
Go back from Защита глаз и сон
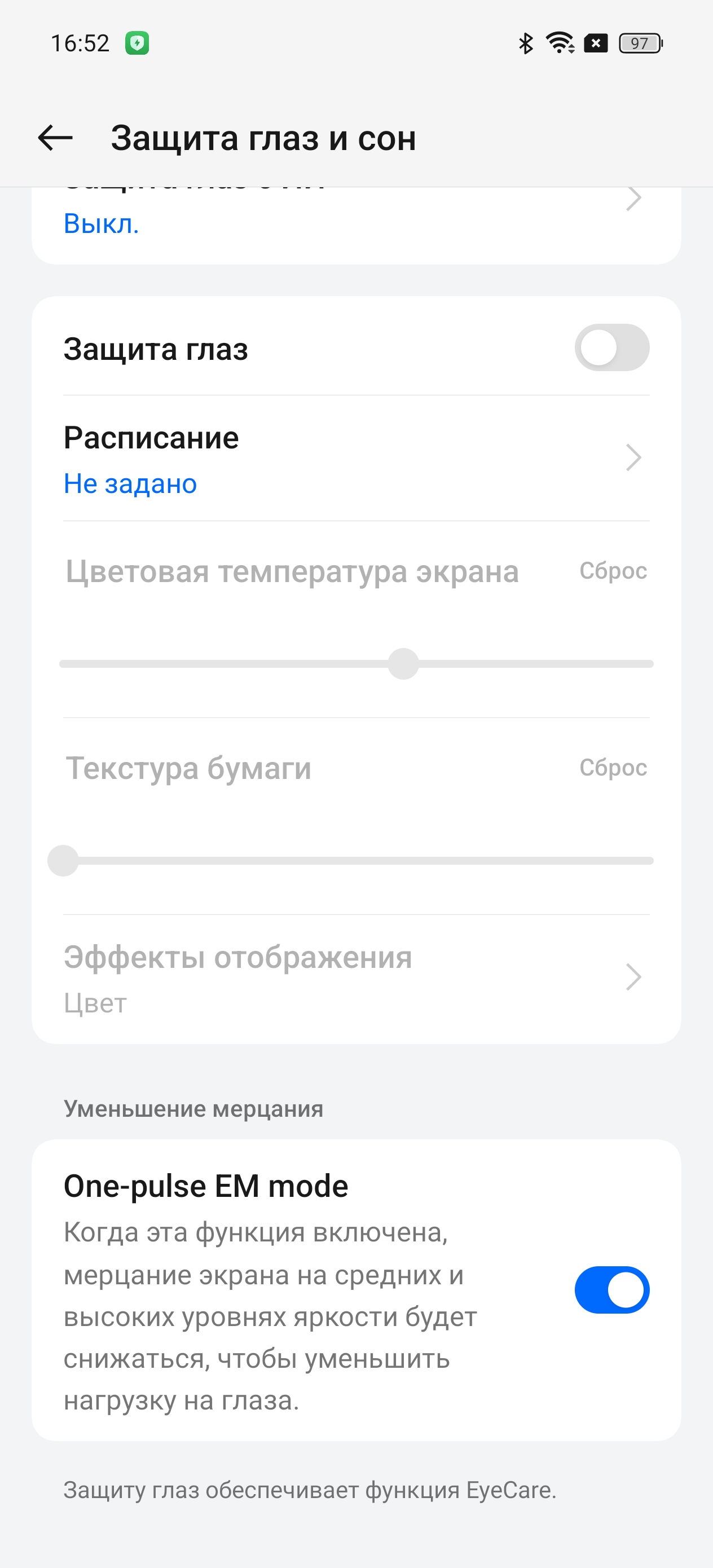pos(55,138)
